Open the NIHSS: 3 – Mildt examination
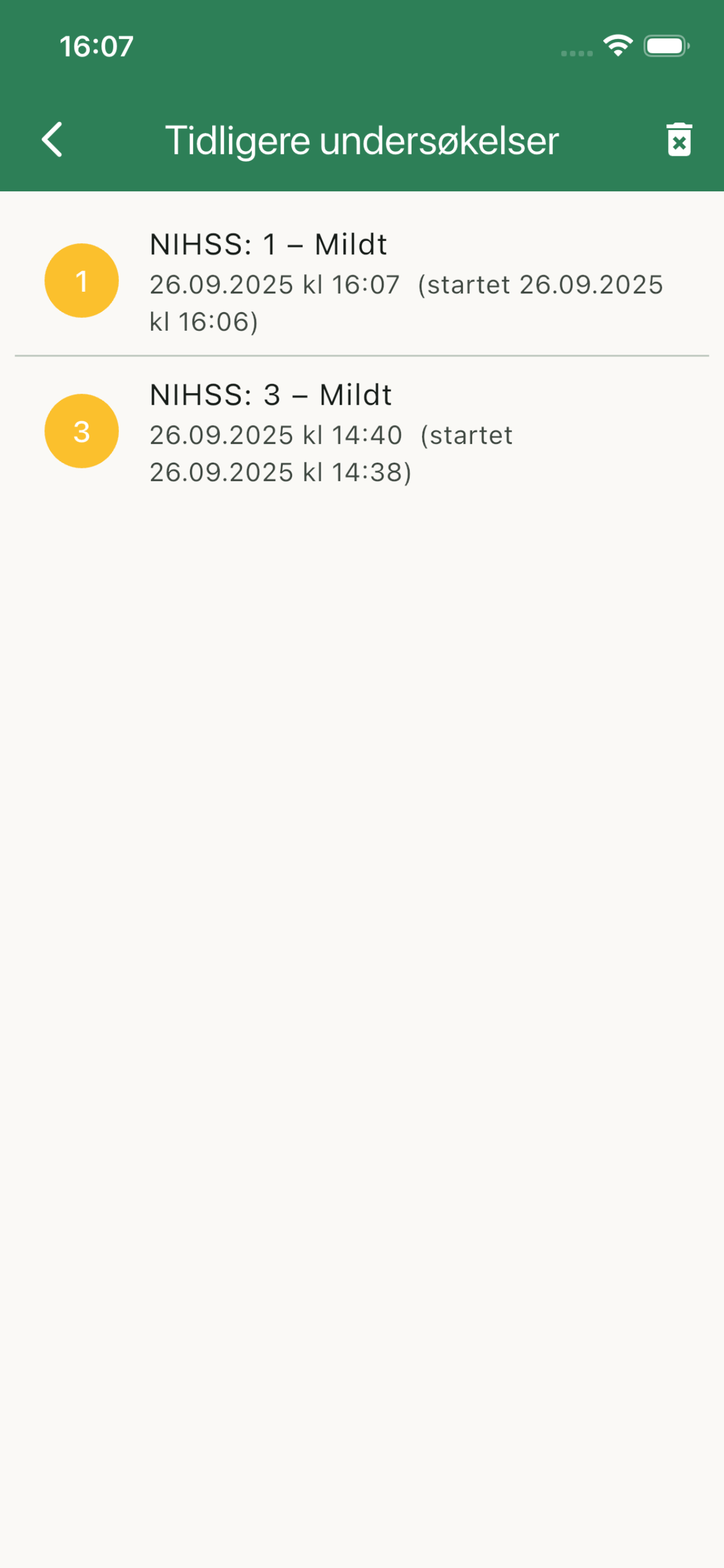The image size is (724, 1568). pos(361,432)
